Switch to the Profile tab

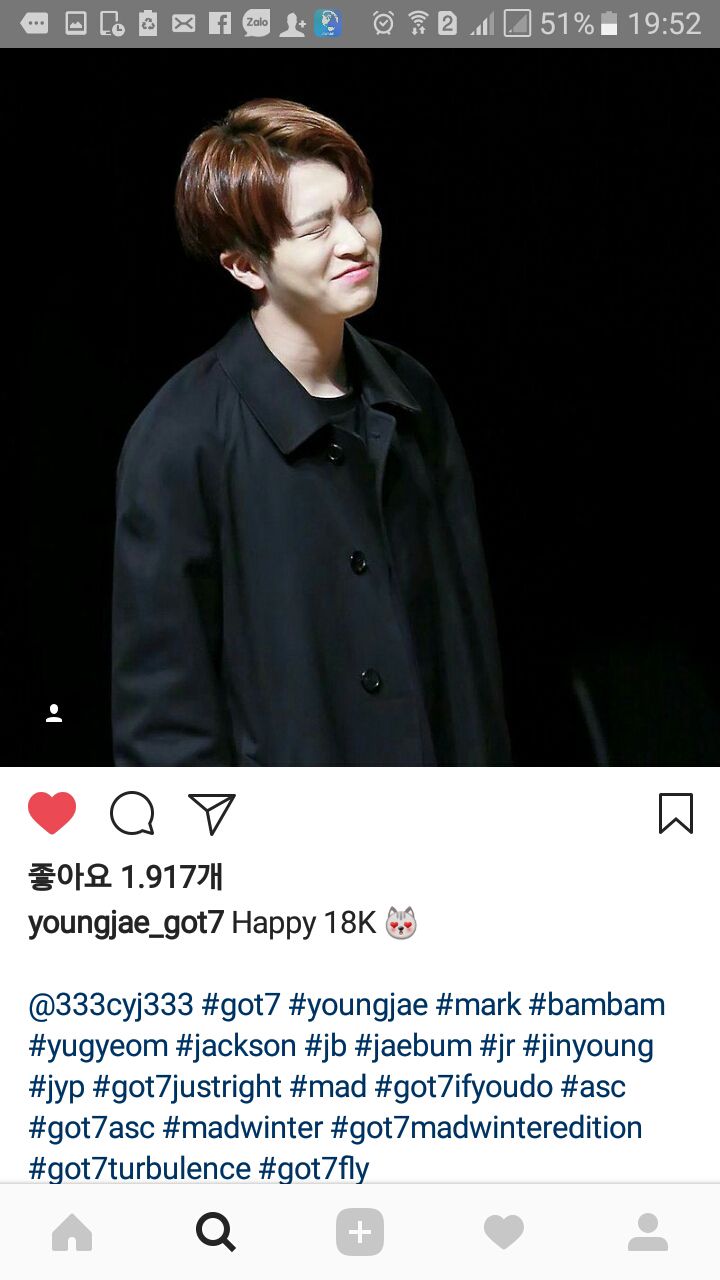(x=648, y=1233)
